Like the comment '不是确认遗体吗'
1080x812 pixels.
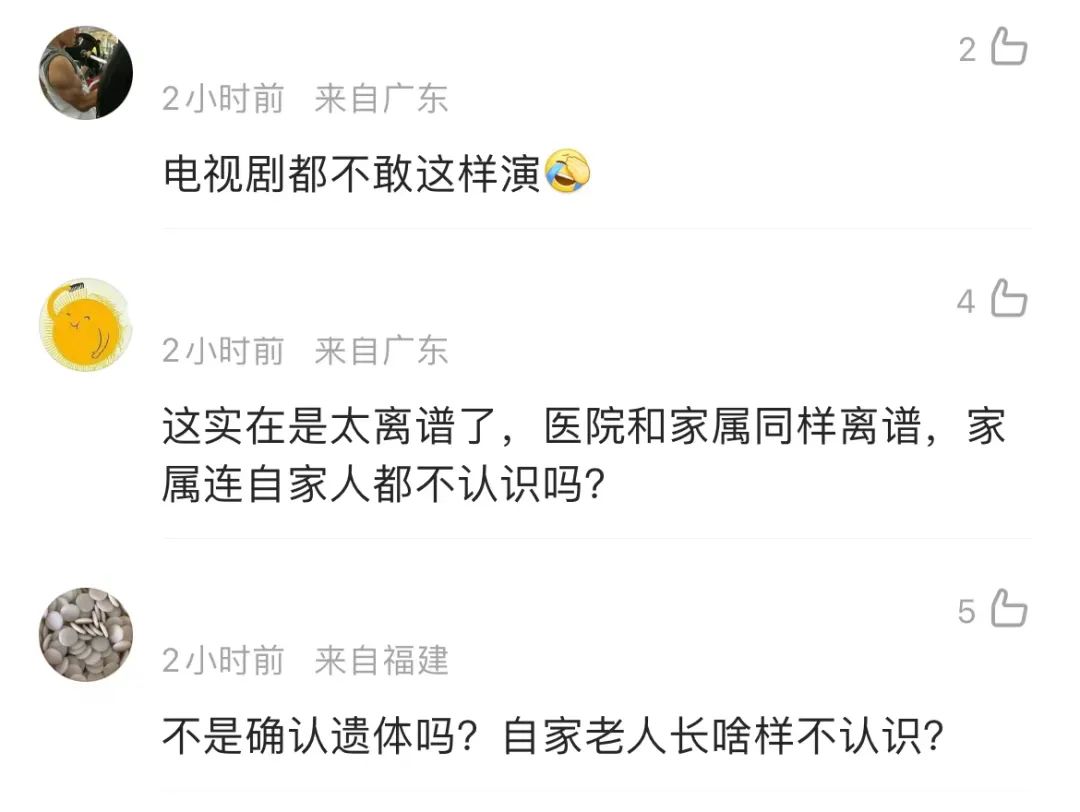coord(1009,609)
